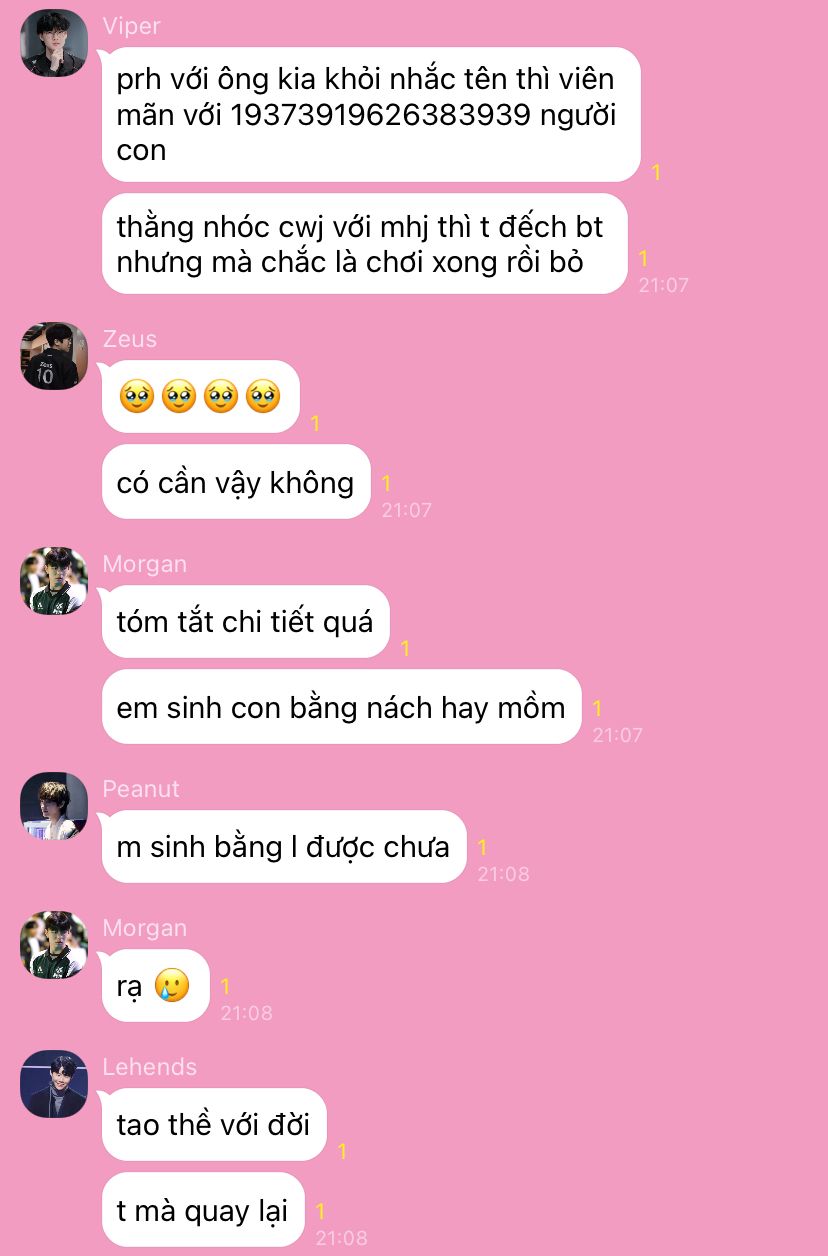Open Viper's profile picture
The image size is (828, 1256).
pyautogui.click(x=54, y=43)
